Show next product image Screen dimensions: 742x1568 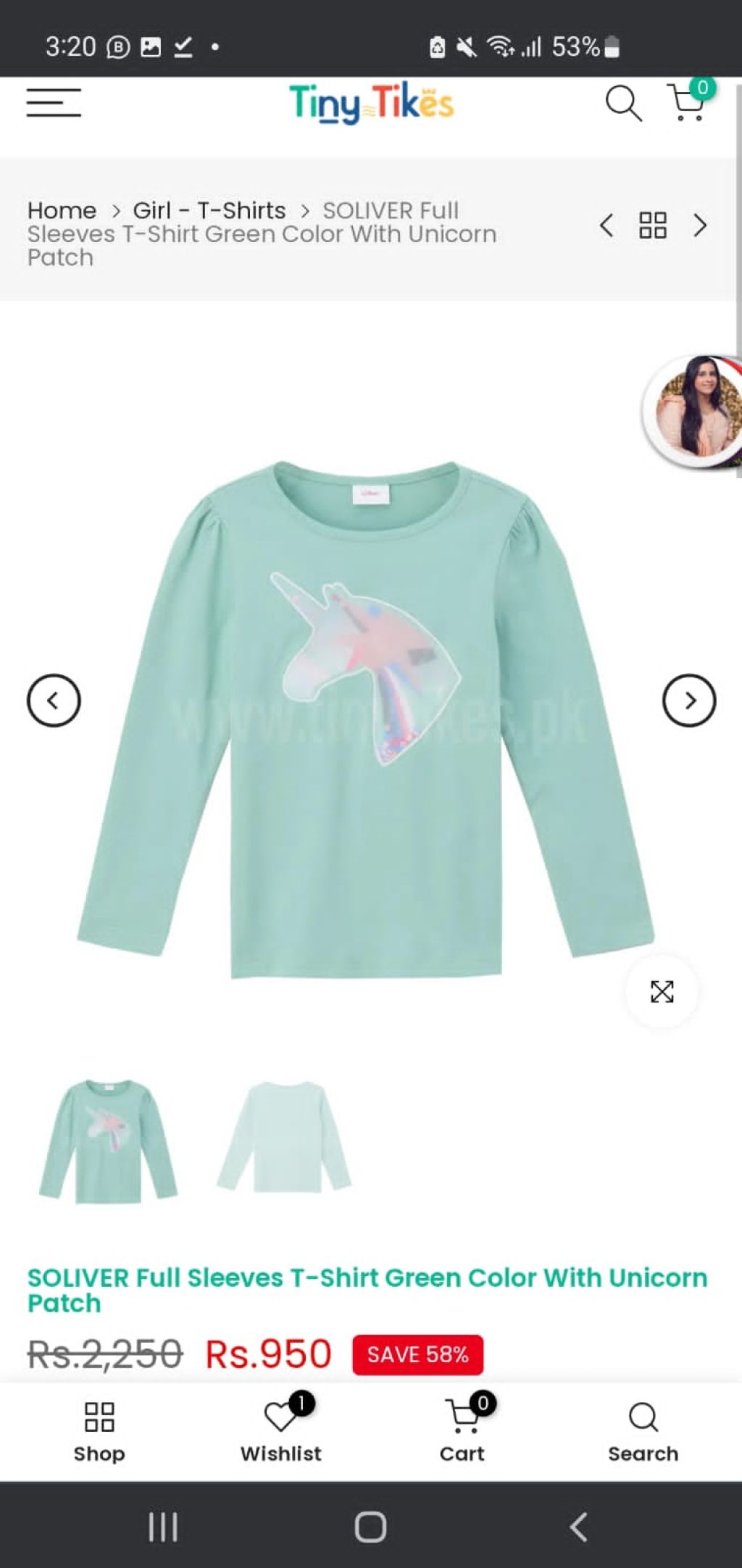(x=689, y=700)
